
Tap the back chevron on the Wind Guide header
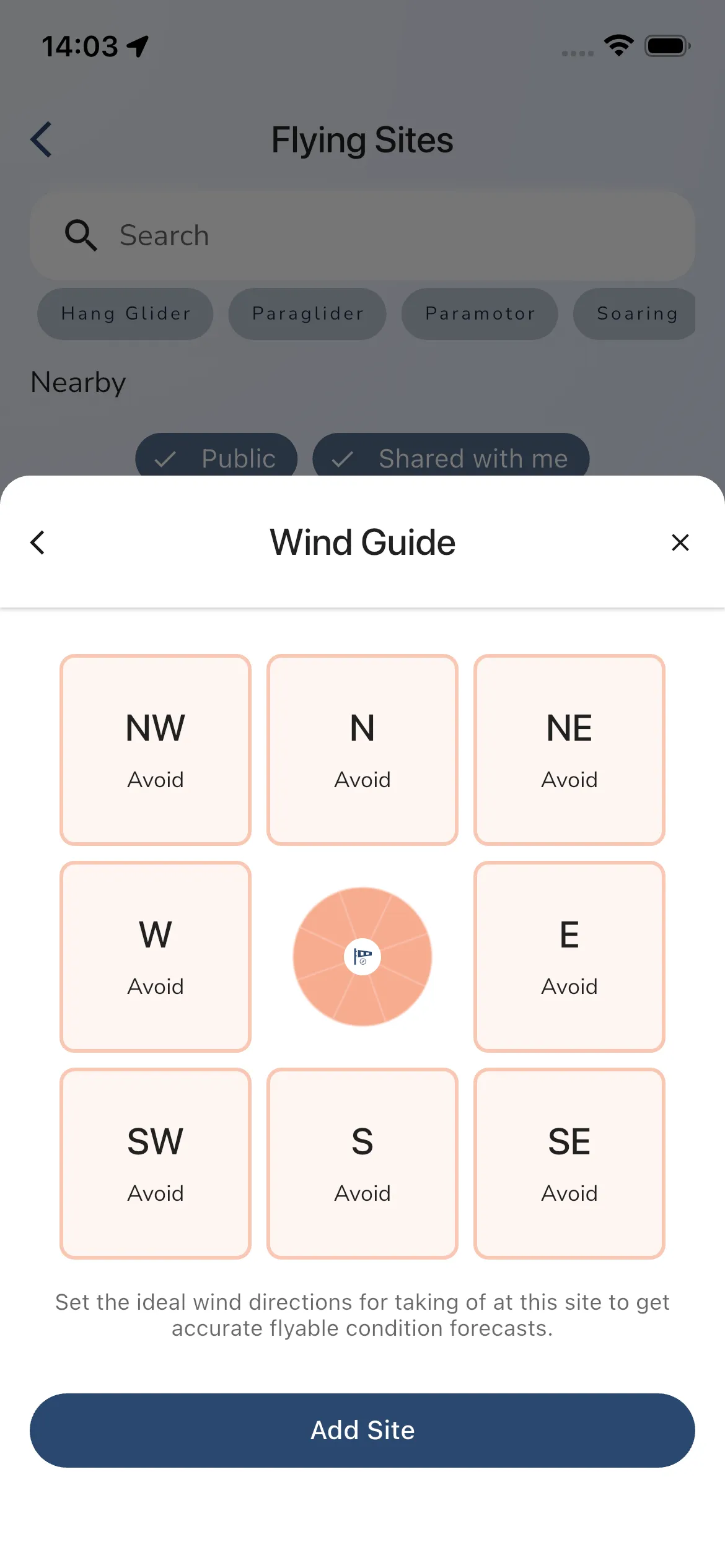click(37, 542)
